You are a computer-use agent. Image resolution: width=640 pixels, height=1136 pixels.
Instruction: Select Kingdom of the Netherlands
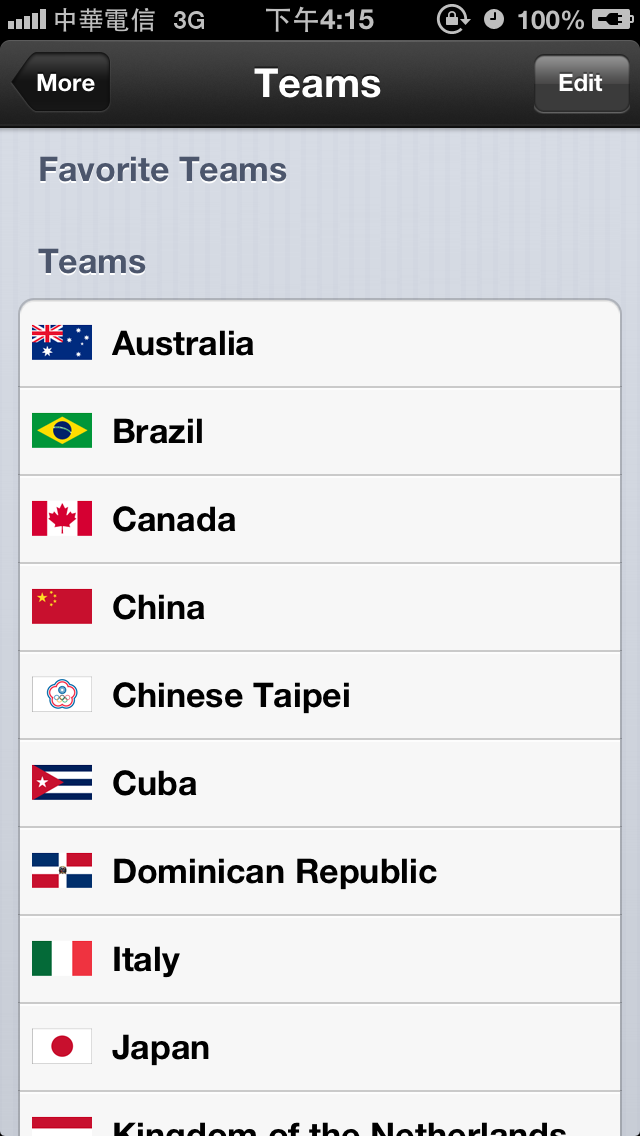pos(320,1124)
